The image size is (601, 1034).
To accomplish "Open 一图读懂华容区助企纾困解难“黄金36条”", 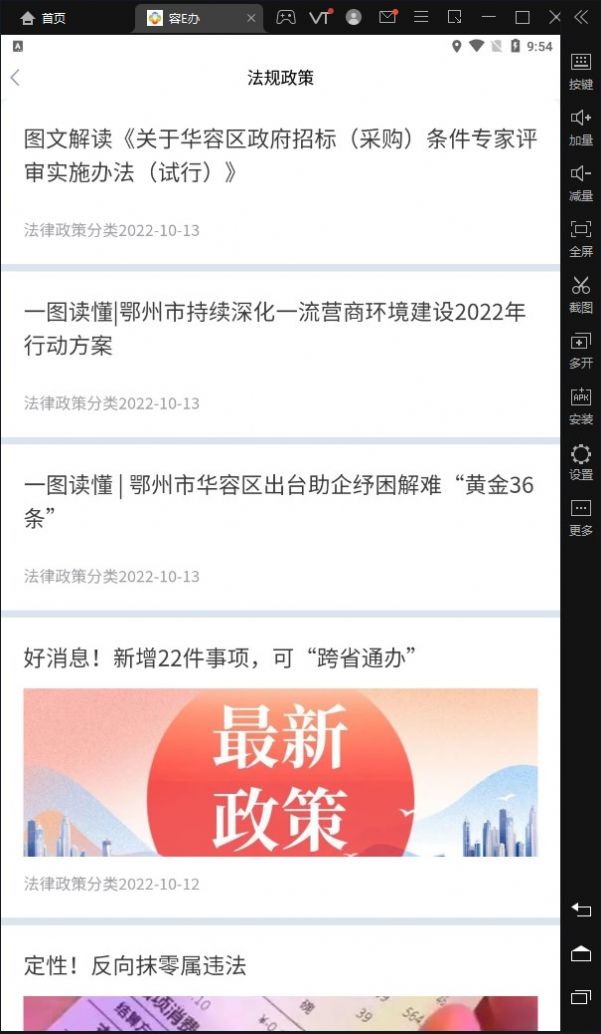I will (x=280, y=502).
